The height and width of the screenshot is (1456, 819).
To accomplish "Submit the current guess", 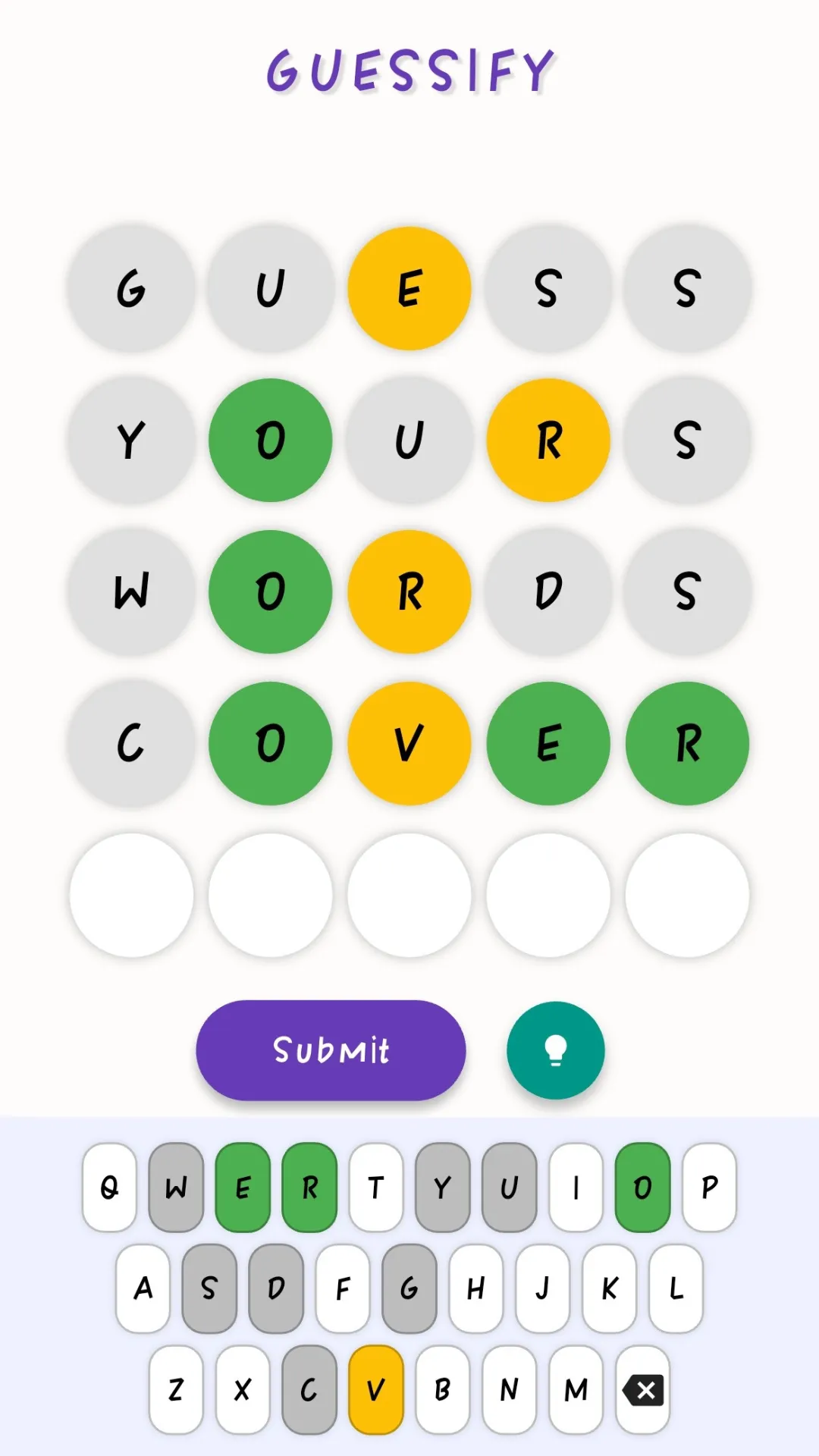I will click(x=331, y=1050).
